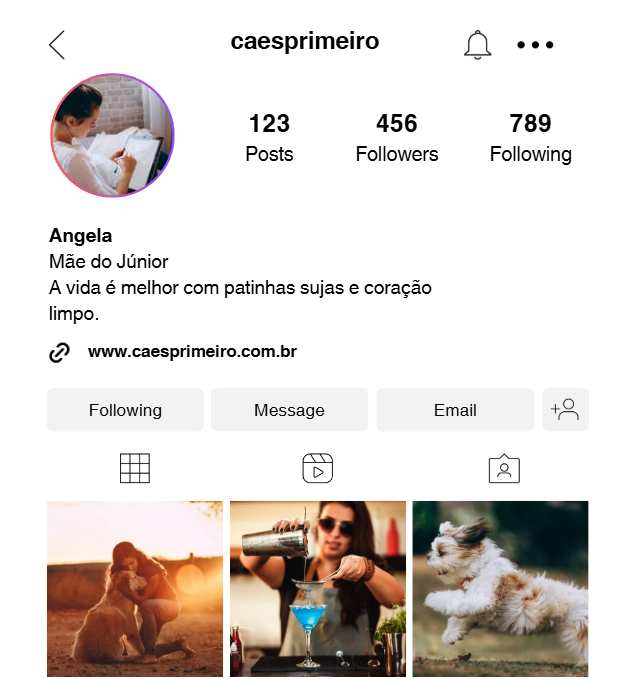The height and width of the screenshot is (679, 632).
Task: Tap the Following button
Action: (125, 410)
